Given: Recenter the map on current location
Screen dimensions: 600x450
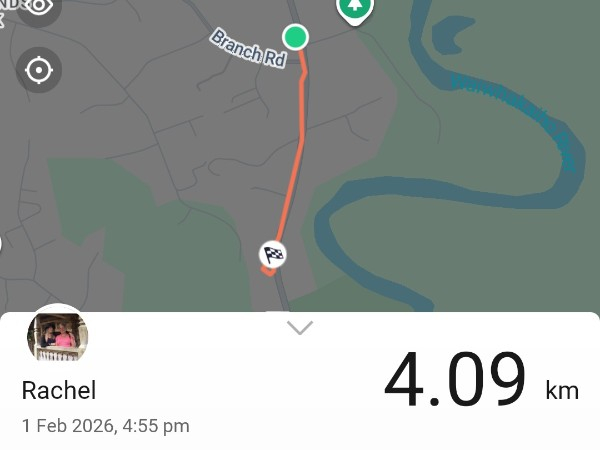Looking at the screenshot, I should point(39,71).
